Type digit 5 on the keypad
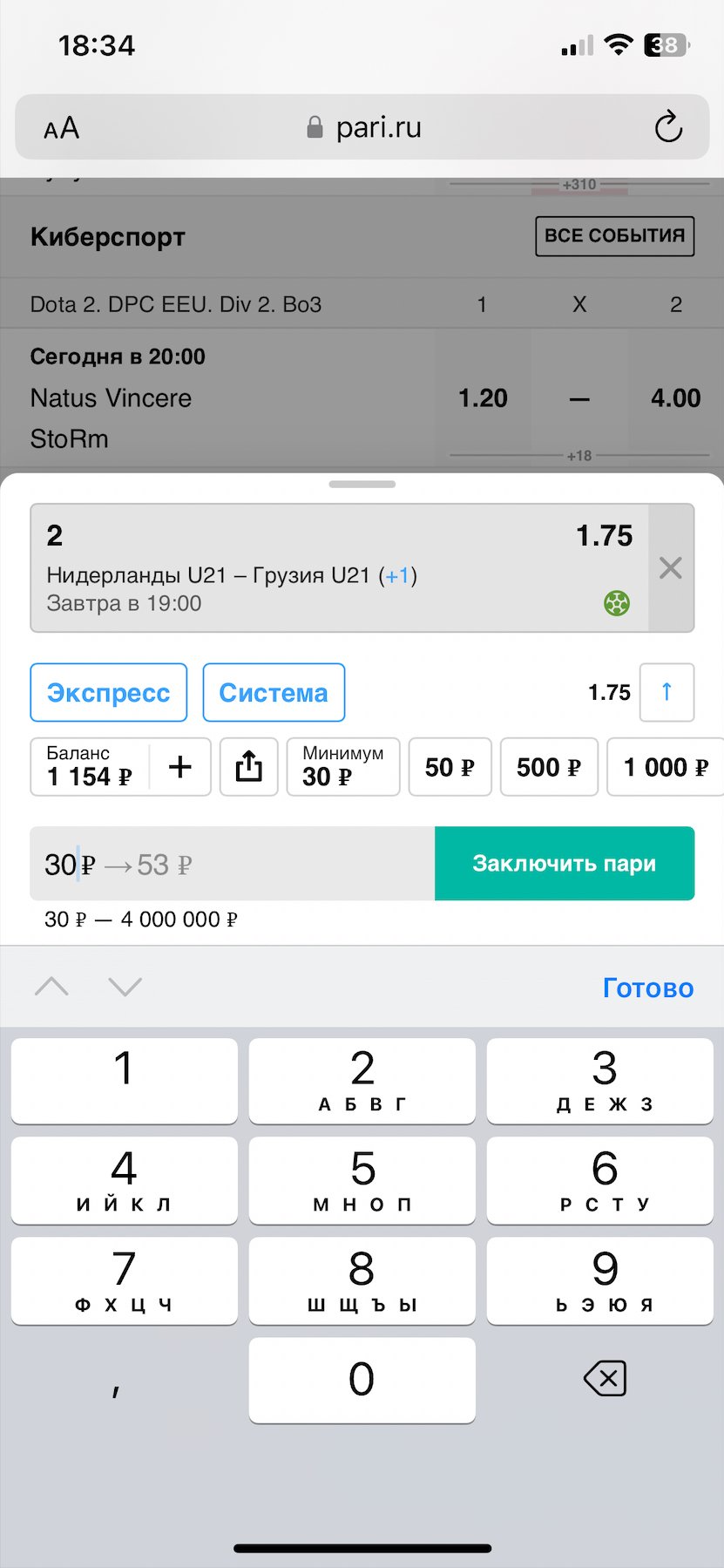The image size is (724, 1568). pyautogui.click(x=362, y=1179)
